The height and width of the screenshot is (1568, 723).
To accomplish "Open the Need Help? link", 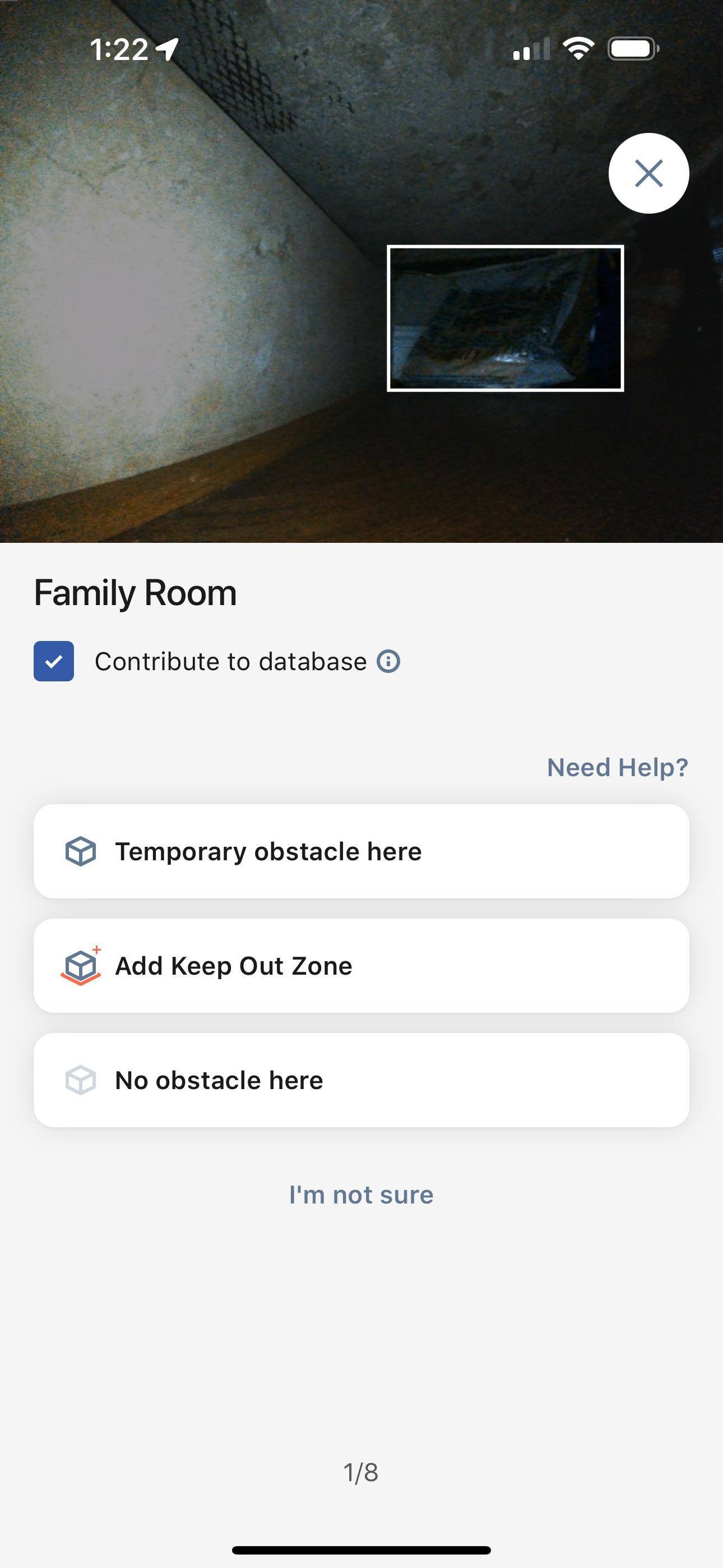I will coord(617,767).
